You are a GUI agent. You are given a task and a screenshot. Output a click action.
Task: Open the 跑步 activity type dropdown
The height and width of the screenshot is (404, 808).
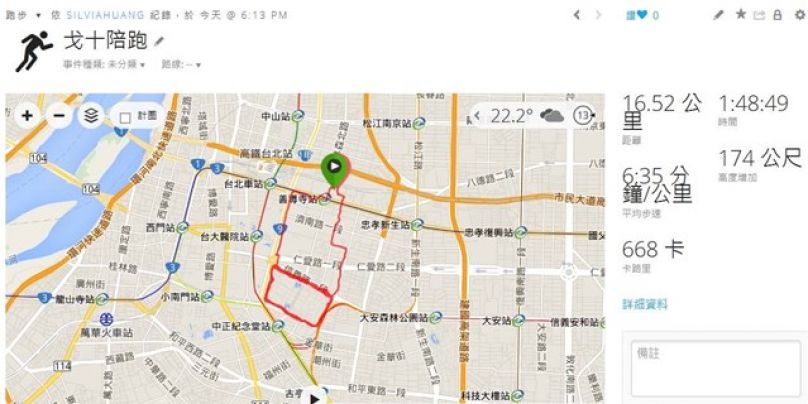pos(24,16)
